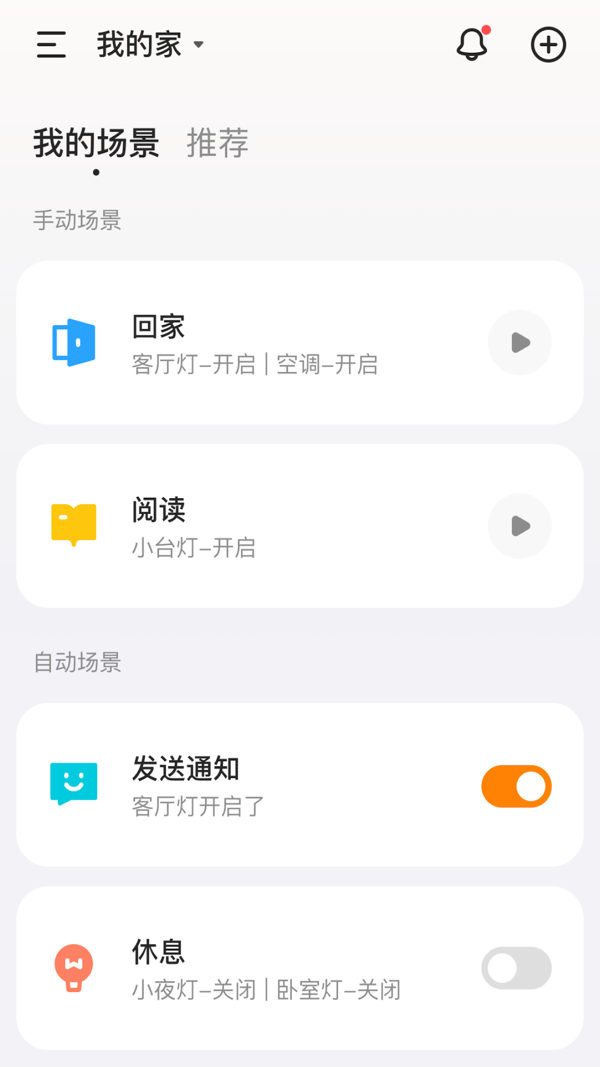Screen dimensions: 600x1067
Task: Enable the 休息 automation toggle
Action: (x=516, y=968)
